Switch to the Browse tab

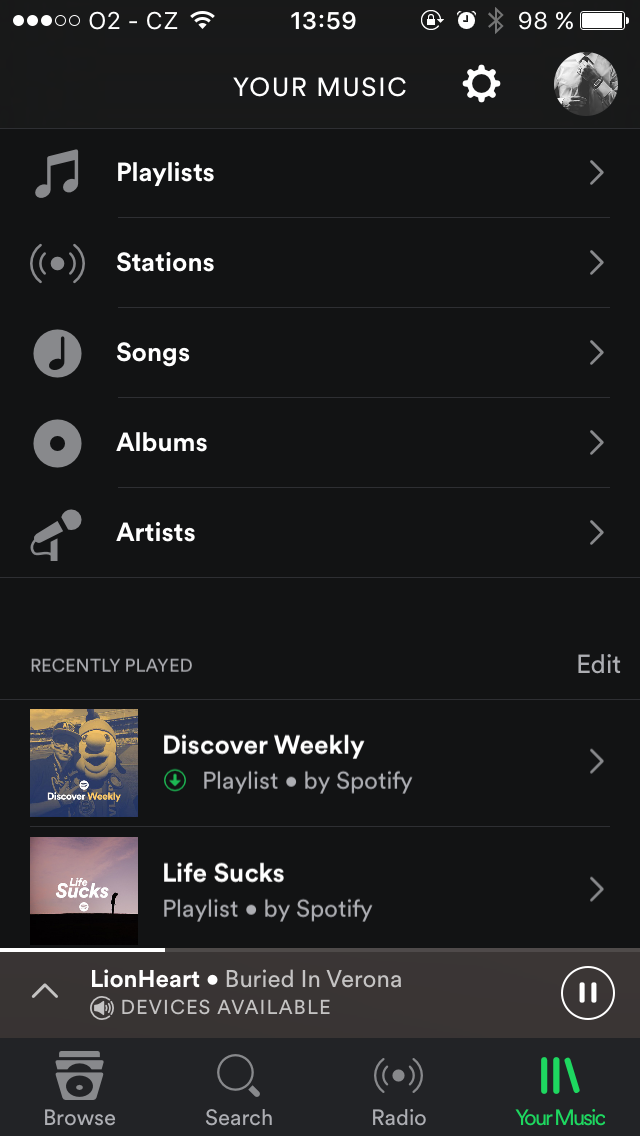80,1089
